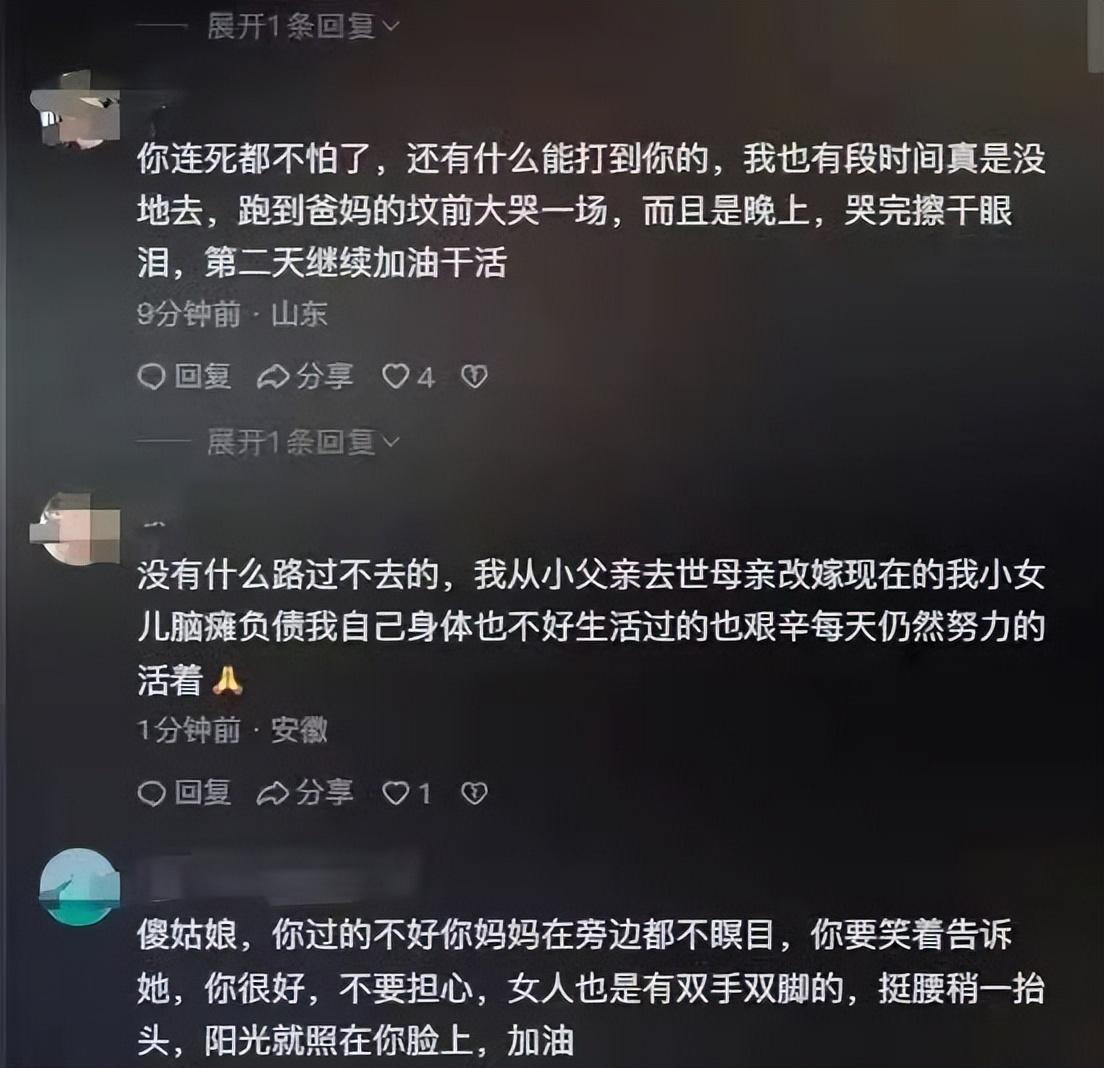Reply to the comment from 安徽
The width and height of the screenshot is (1104, 1068).
pyautogui.click(x=185, y=793)
